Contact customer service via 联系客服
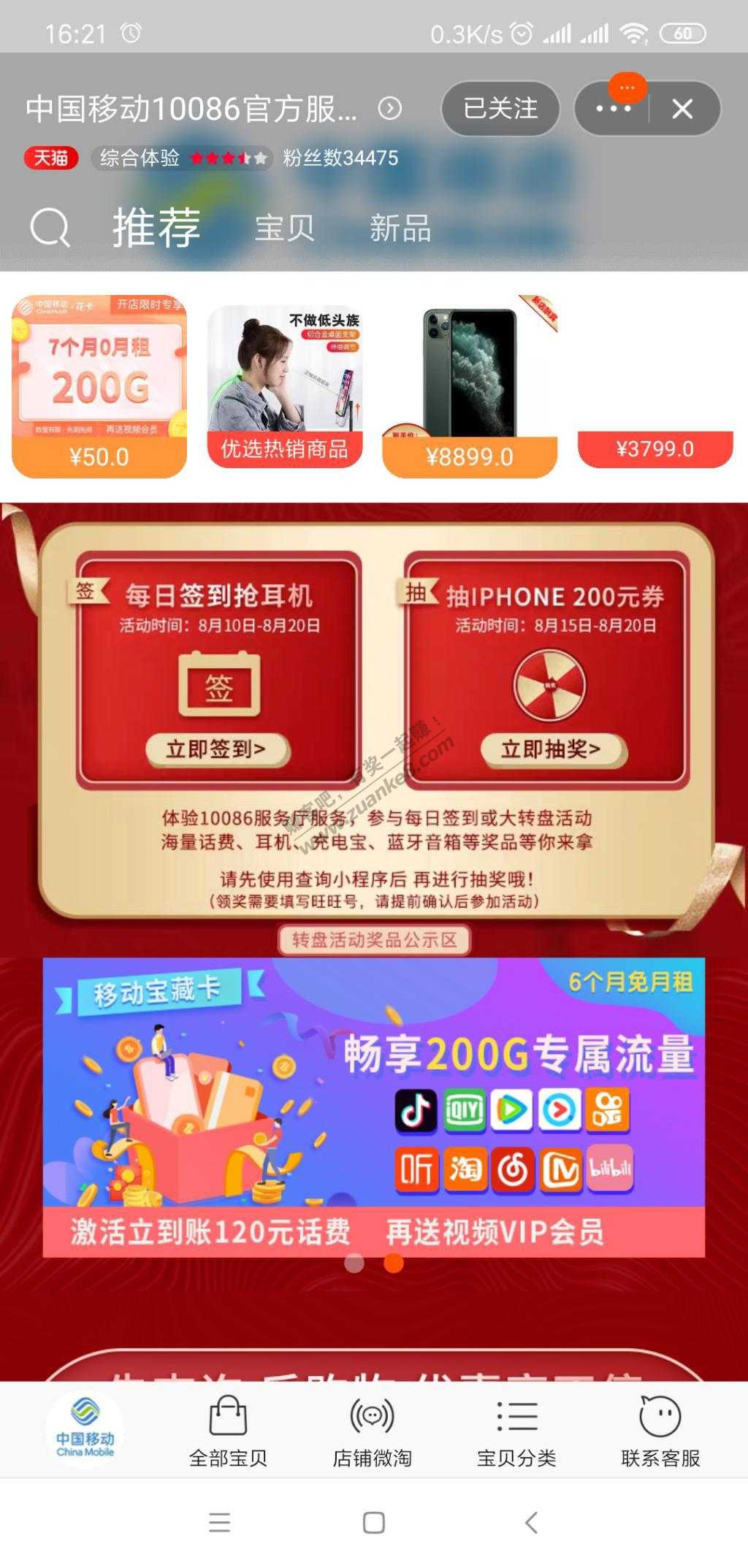Screen dimensions: 748x1568 (660, 1430)
